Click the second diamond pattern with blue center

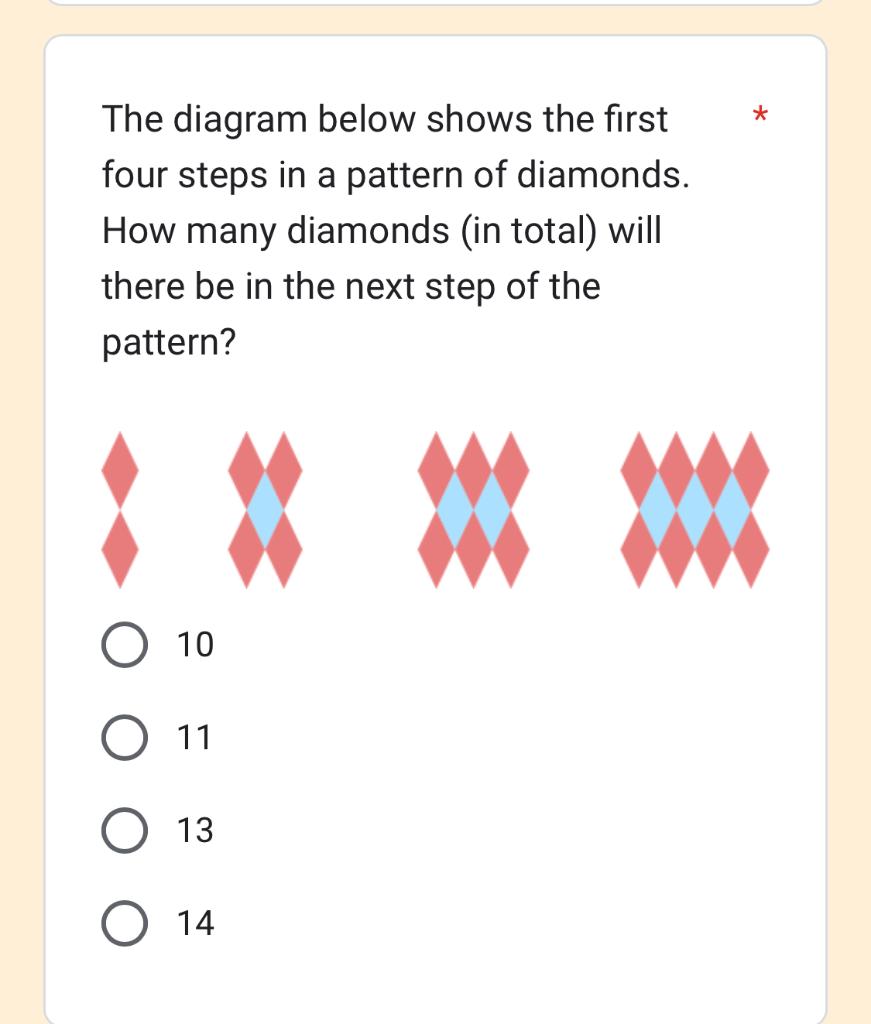[x=265, y=510]
